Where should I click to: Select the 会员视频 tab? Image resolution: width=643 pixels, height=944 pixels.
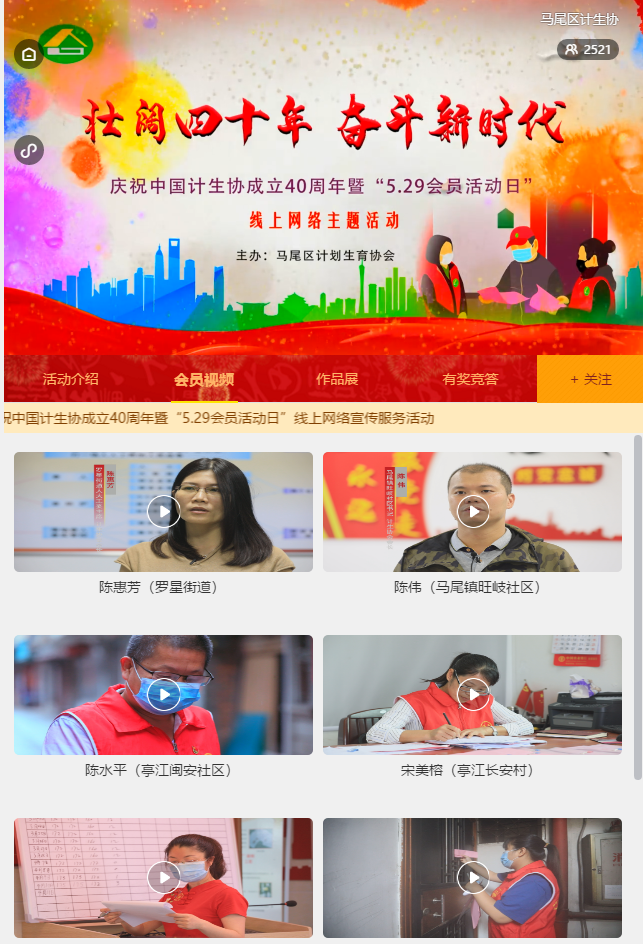[204, 379]
